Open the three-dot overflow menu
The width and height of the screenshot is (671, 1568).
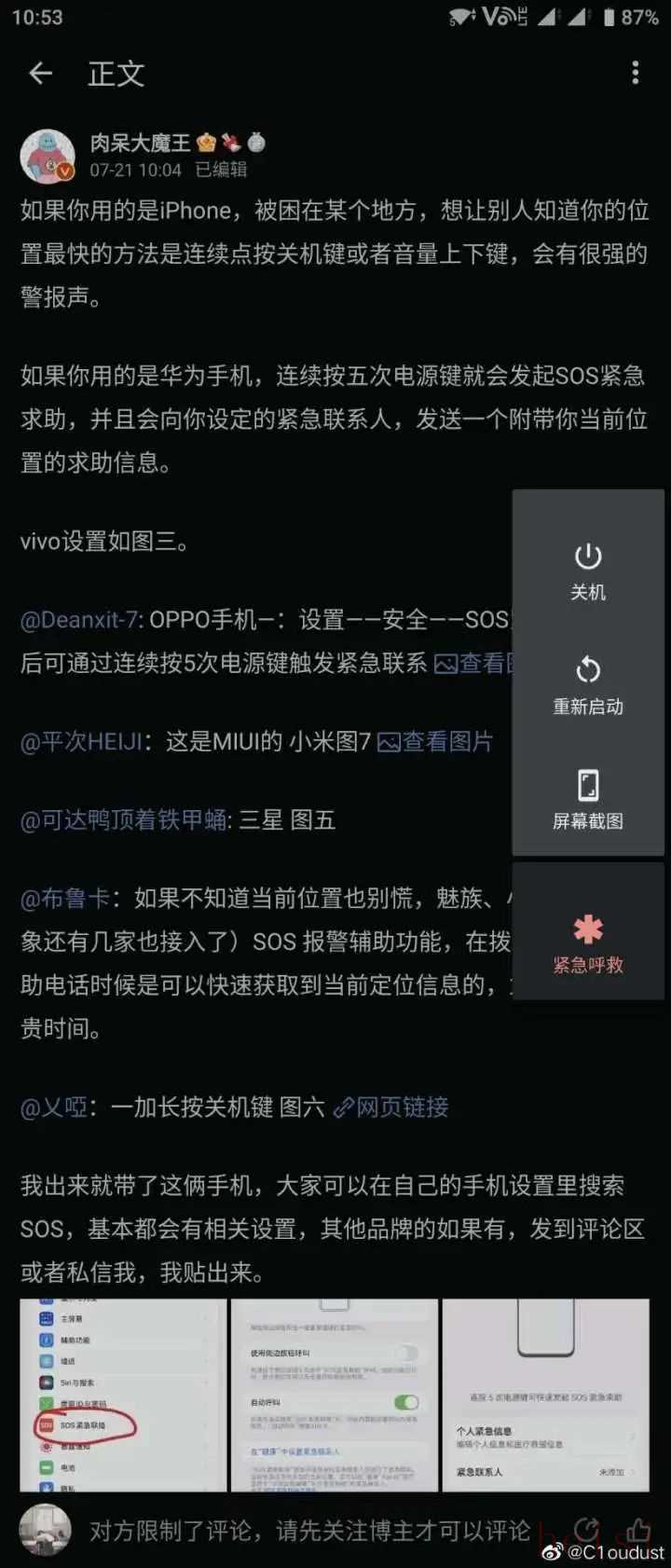636,74
